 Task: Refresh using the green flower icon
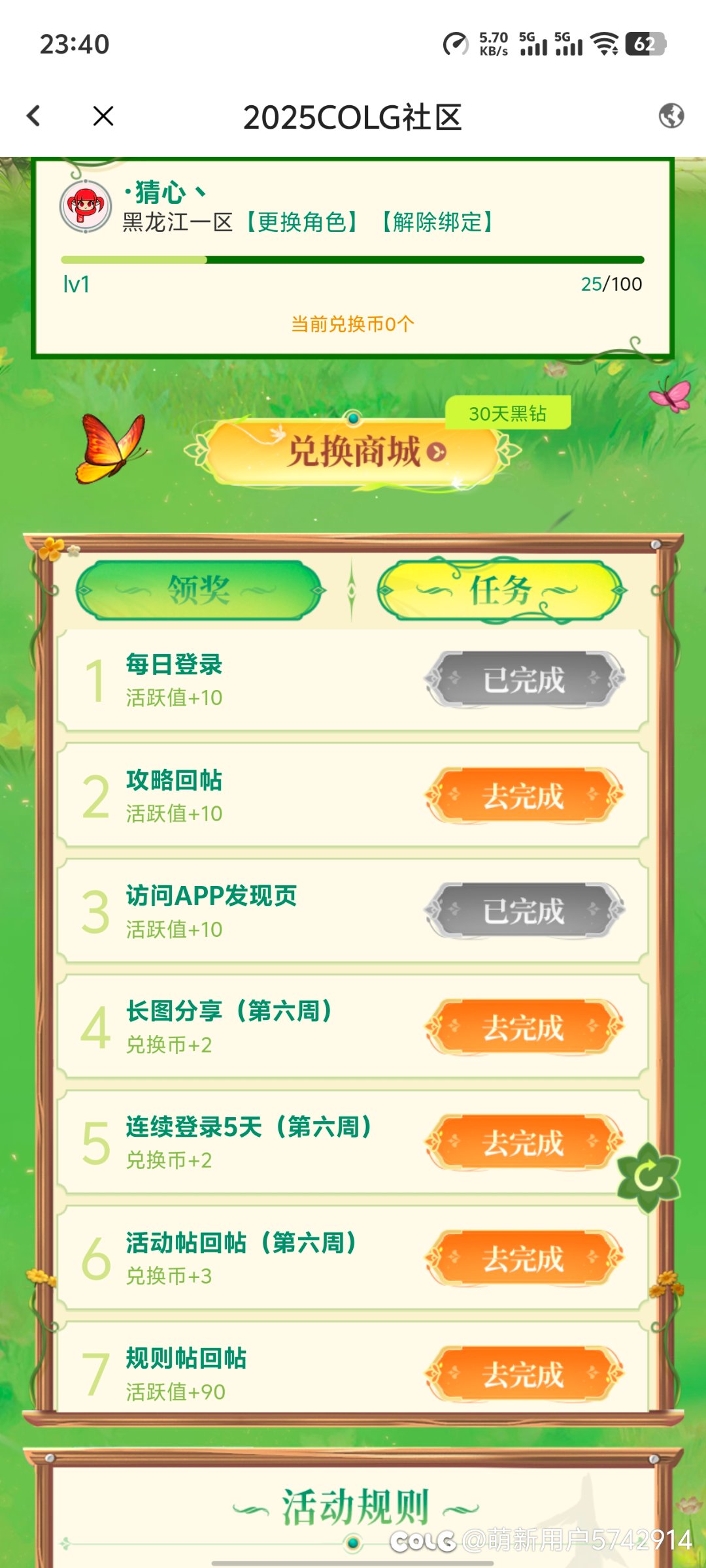[x=649, y=1177]
